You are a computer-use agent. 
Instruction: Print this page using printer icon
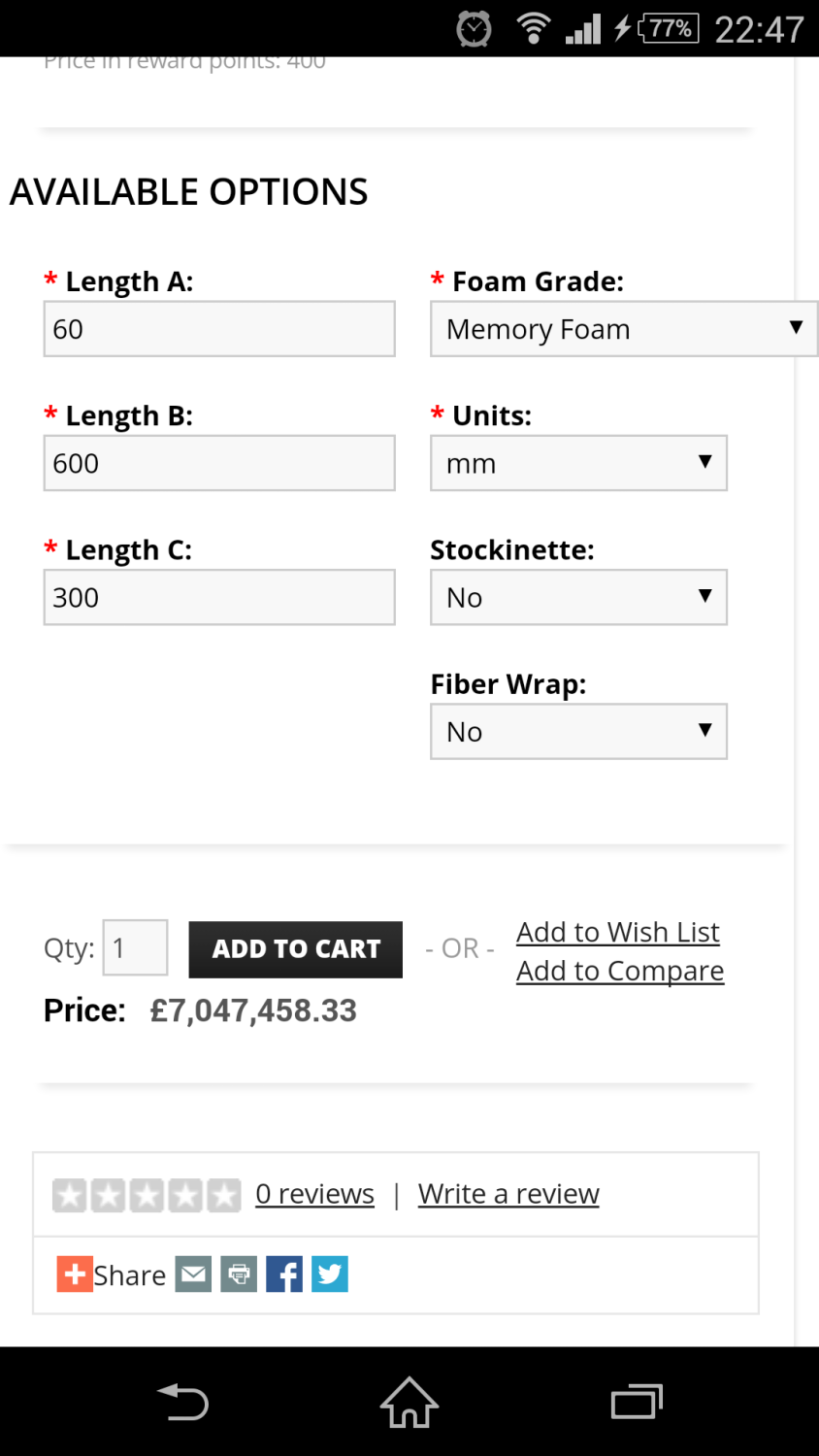point(239,1274)
